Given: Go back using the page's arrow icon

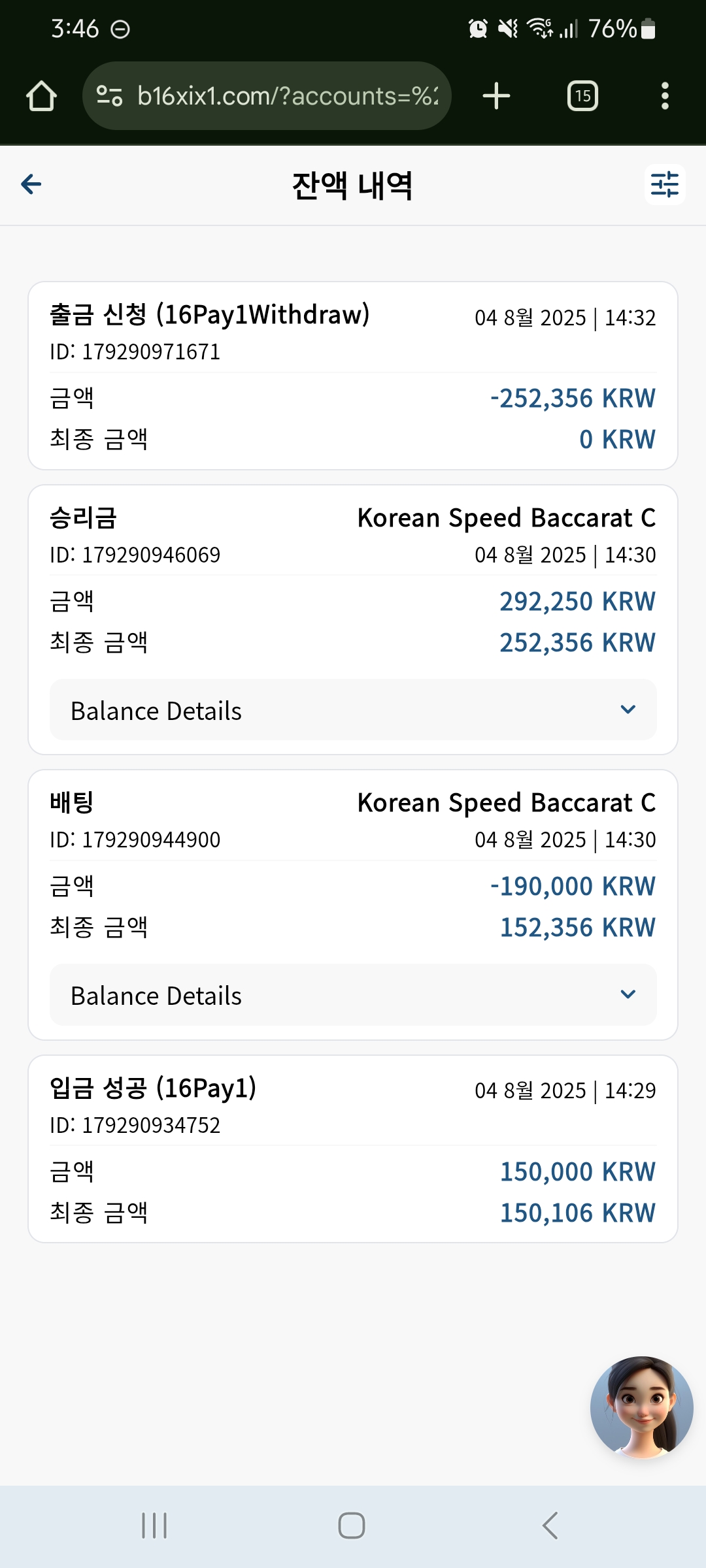Looking at the screenshot, I should pyautogui.click(x=31, y=184).
